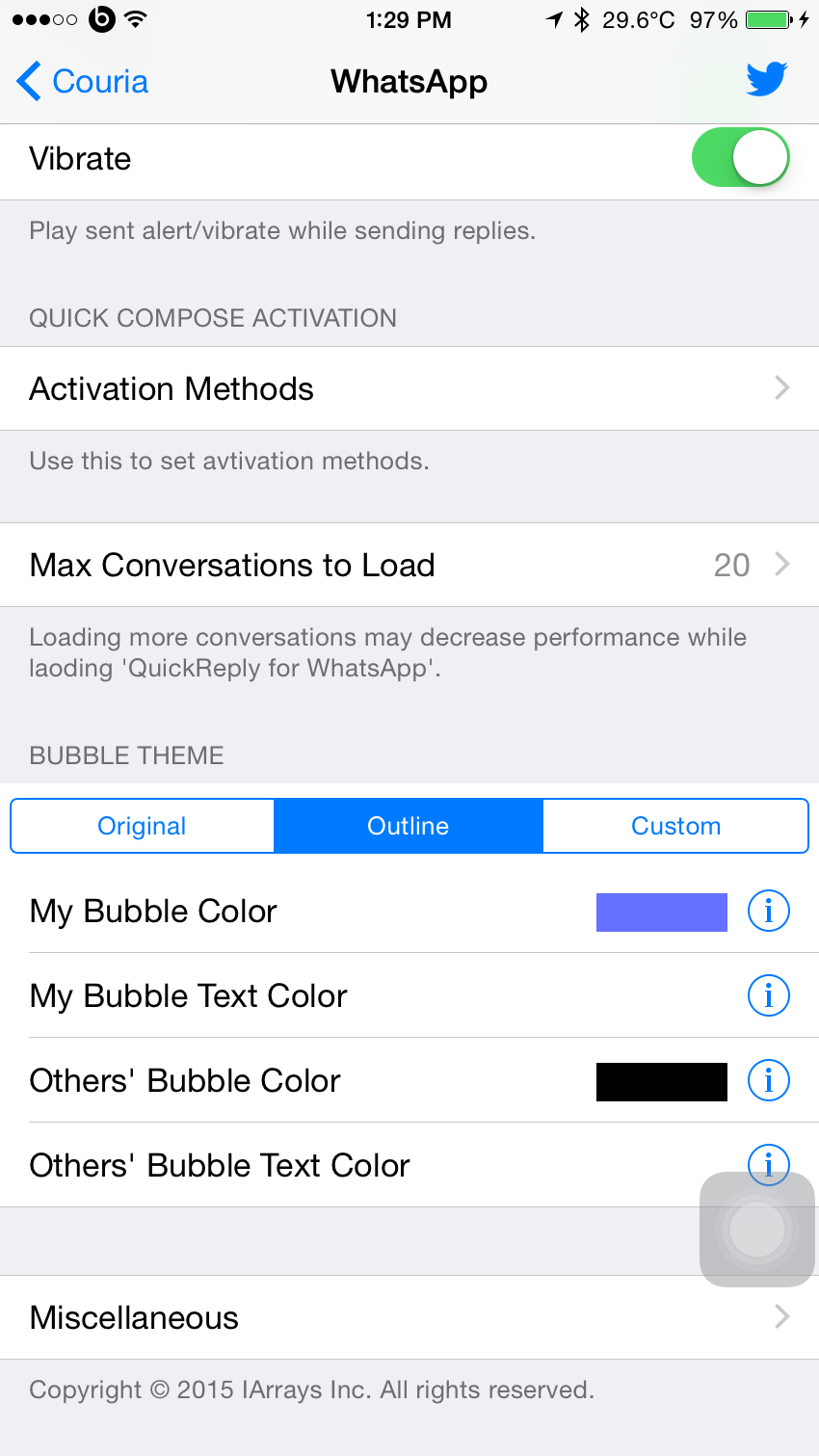Open Others' Bubble Text Color row
The image size is (819, 1456).
coord(409,1165)
